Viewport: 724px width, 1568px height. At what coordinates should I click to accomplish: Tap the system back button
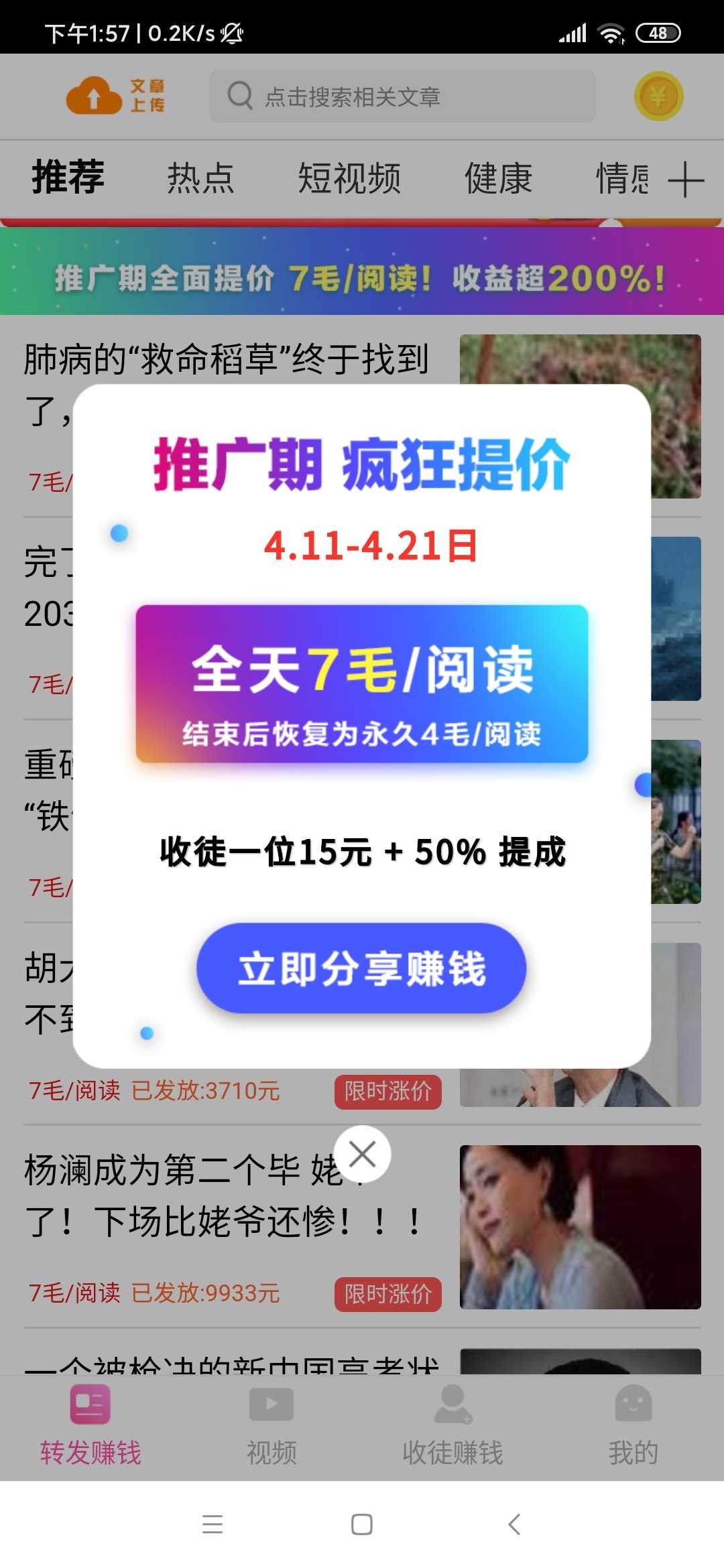[x=514, y=1524]
